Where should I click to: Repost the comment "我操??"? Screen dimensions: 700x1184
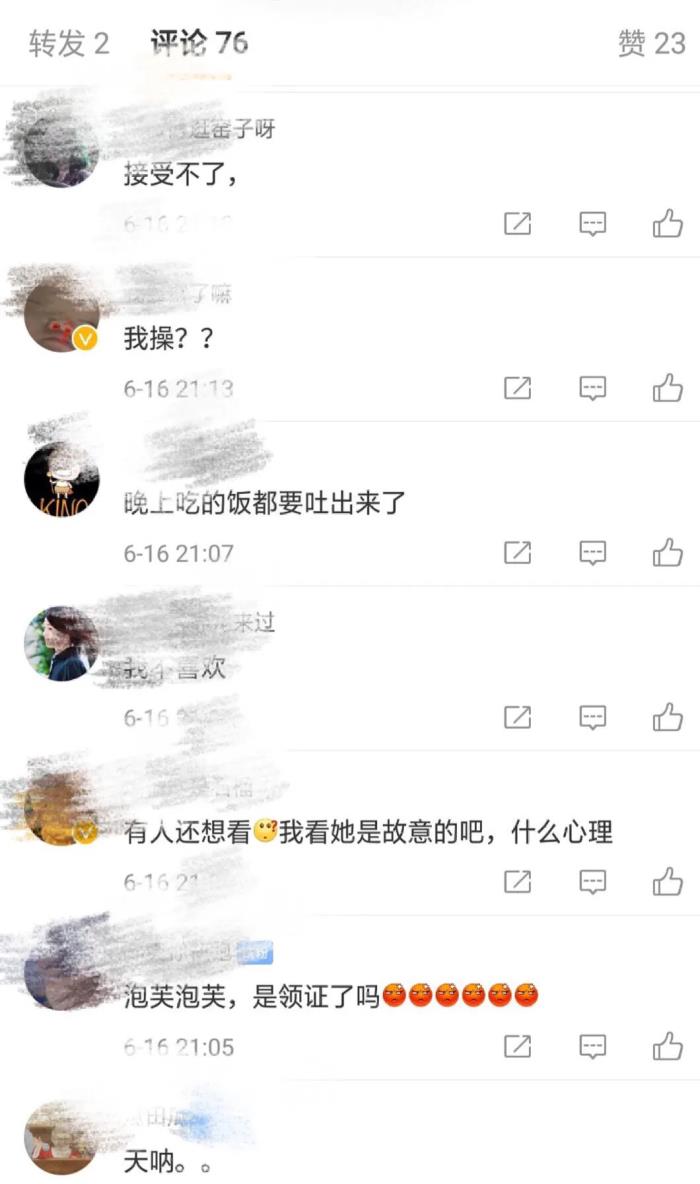point(517,388)
